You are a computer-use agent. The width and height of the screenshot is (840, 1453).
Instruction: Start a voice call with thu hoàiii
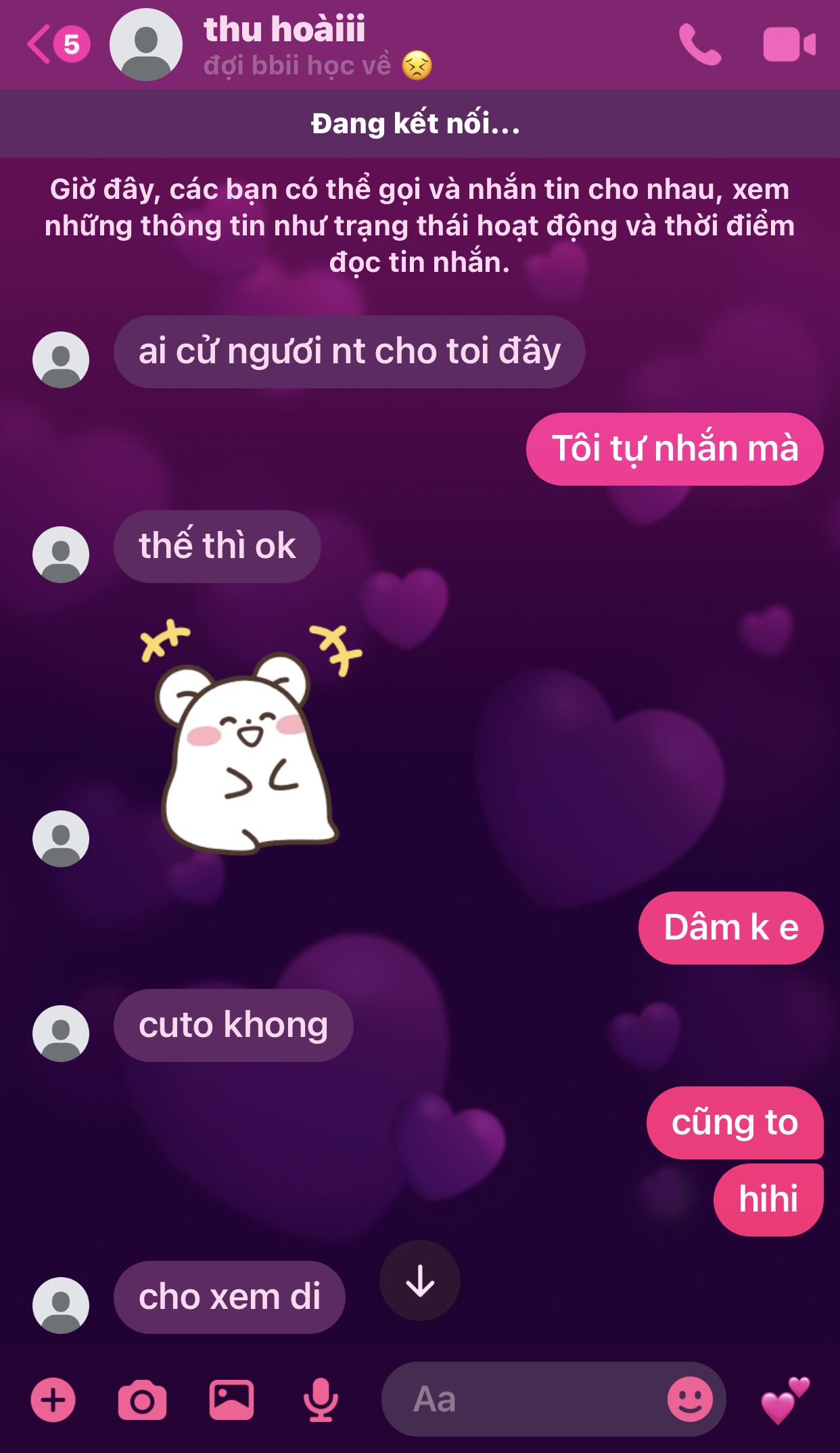699,45
